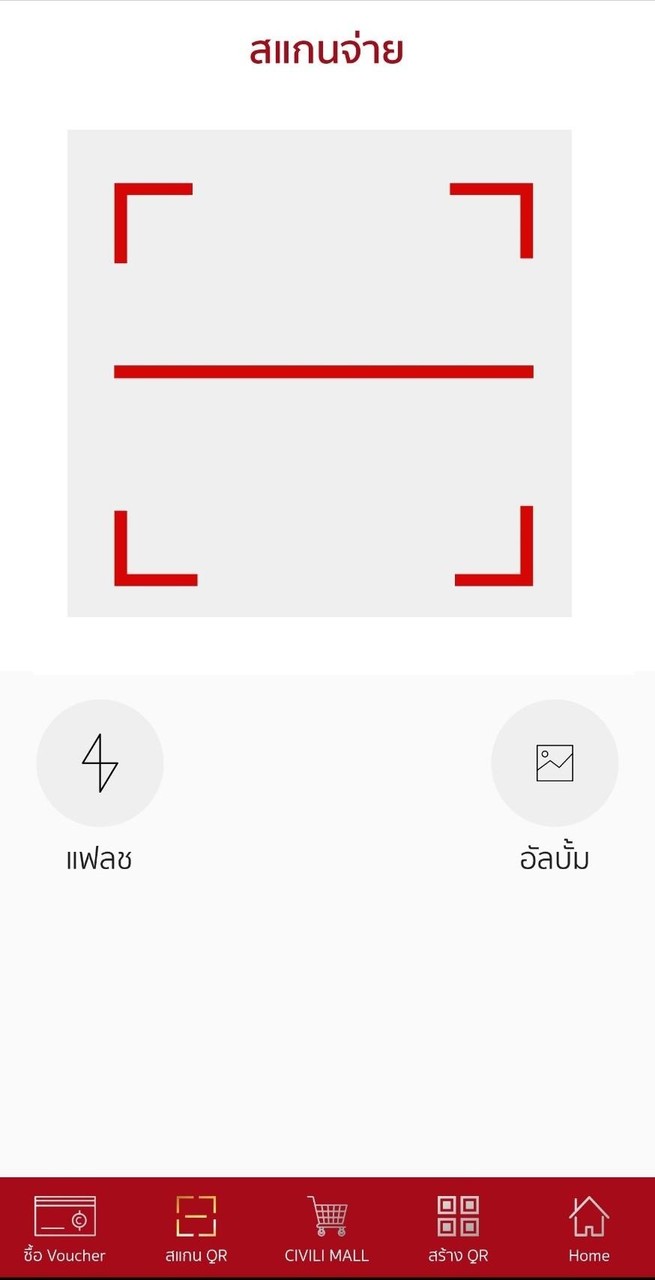Turn on the flash (แฟลช)

click(x=99, y=763)
